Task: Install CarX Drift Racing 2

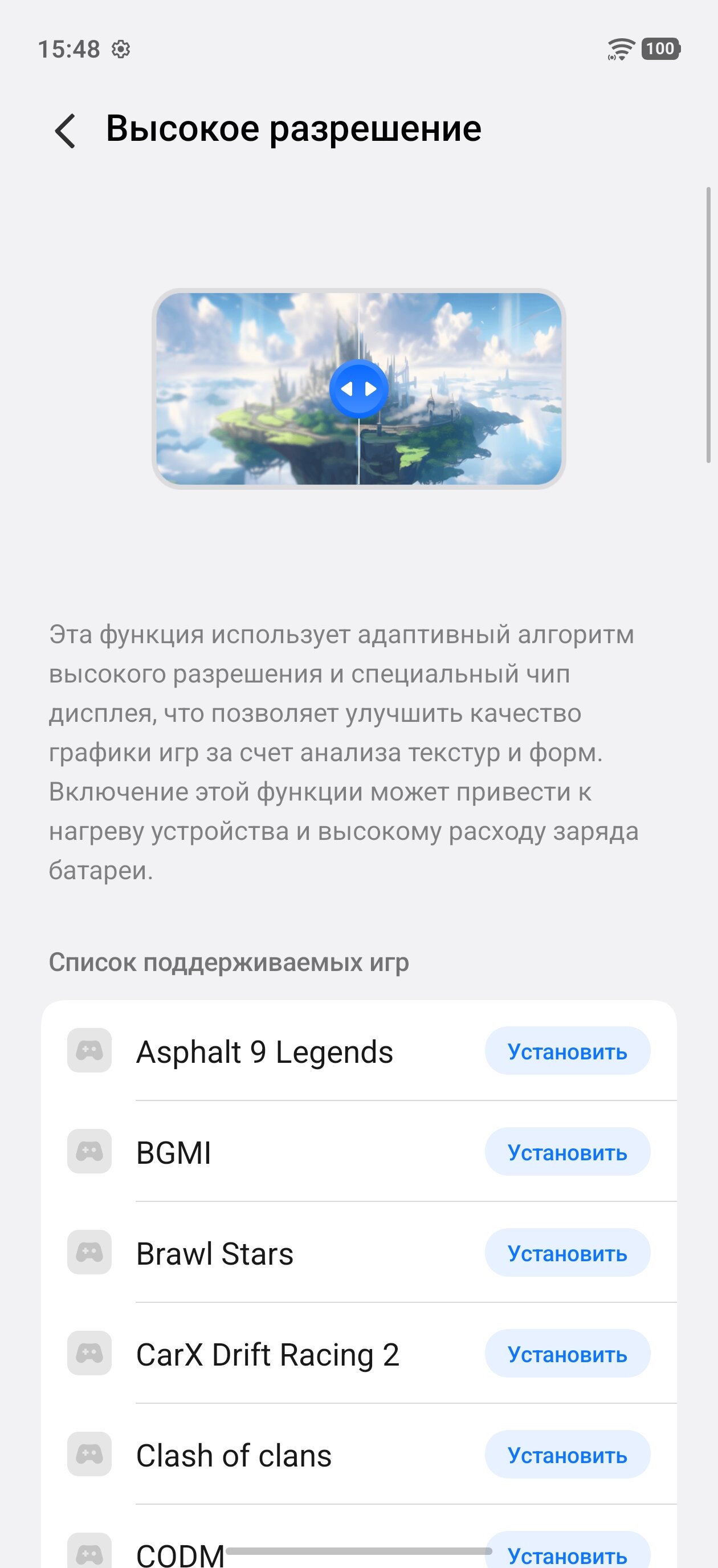Action: pos(567,1354)
